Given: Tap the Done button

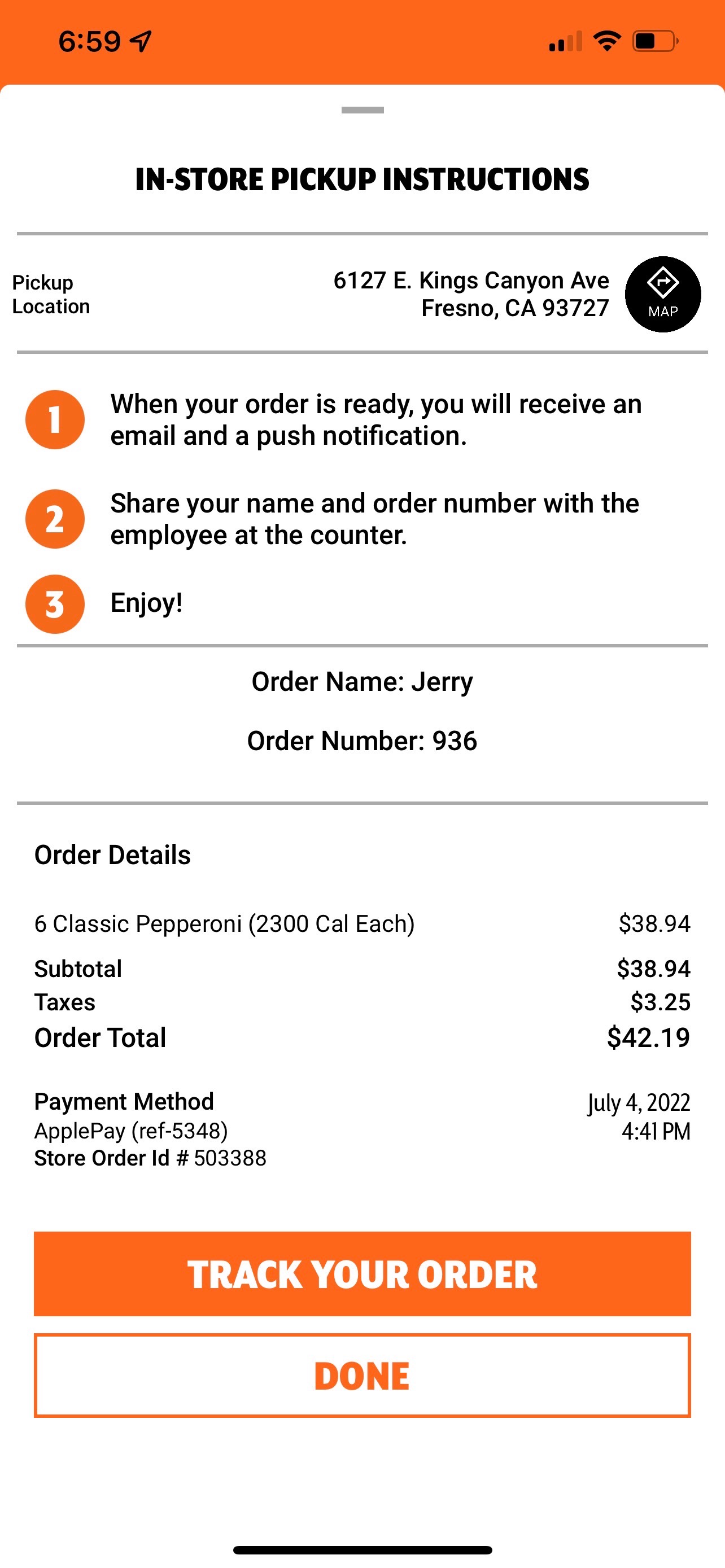Looking at the screenshot, I should pyautogui.click(x=362, y=1374).
